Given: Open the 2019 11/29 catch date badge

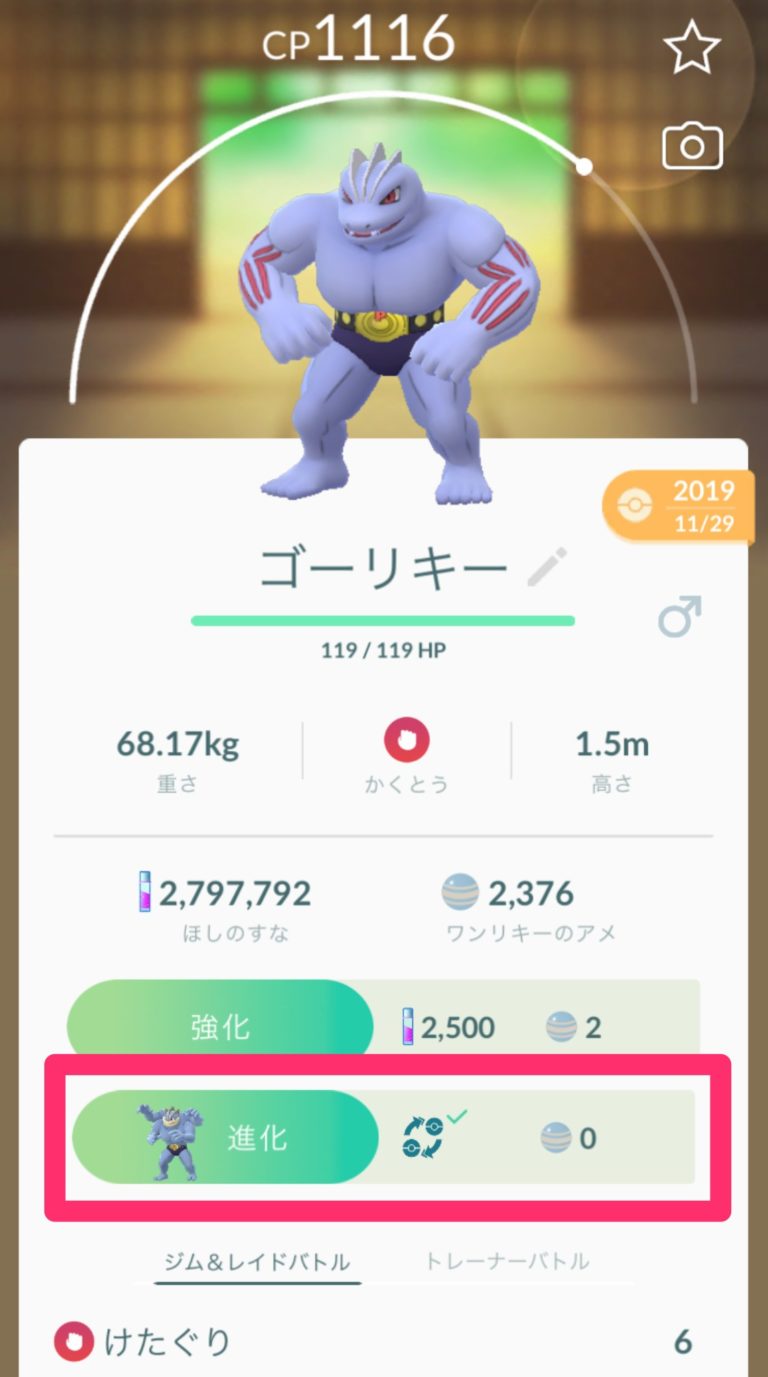Looking at the screenshot, I should 680,506.
